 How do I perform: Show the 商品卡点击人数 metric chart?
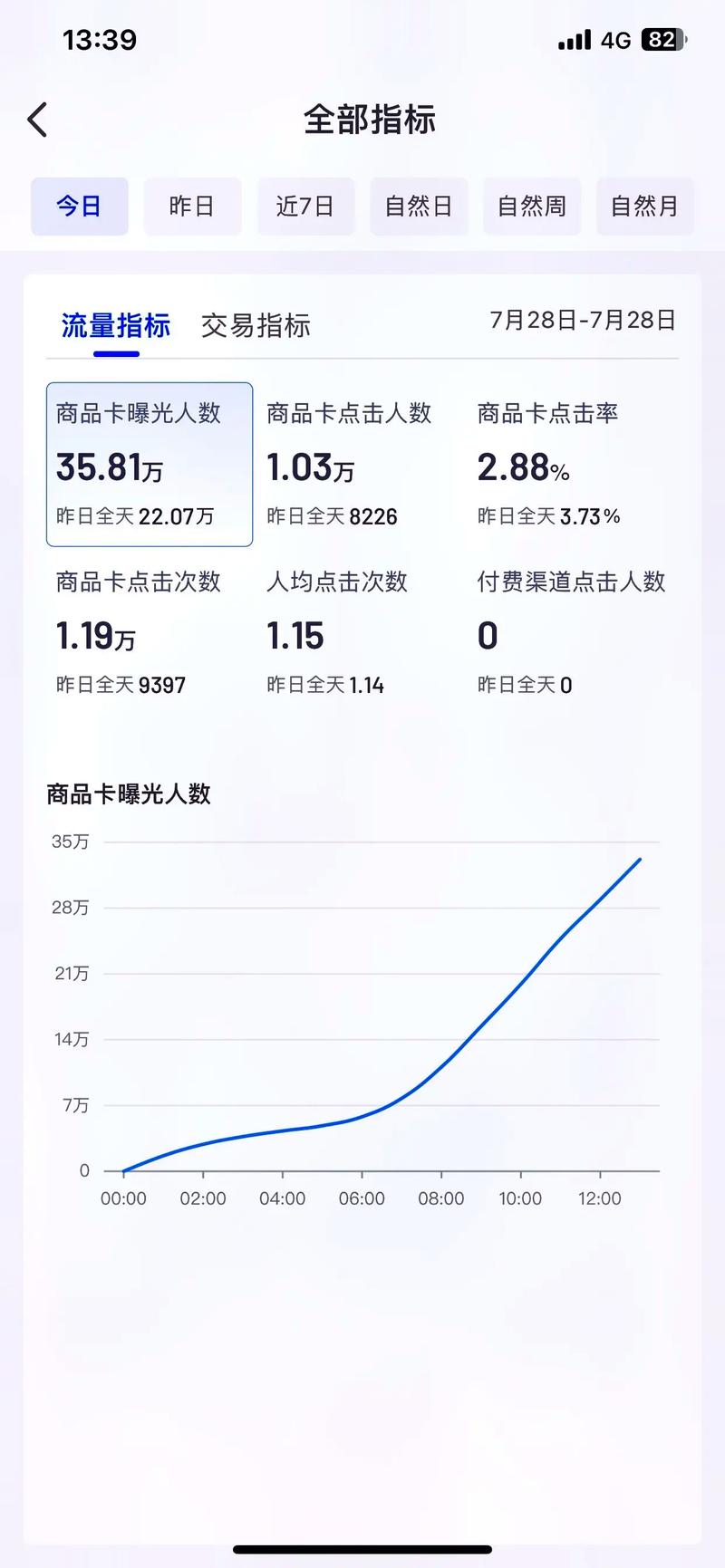(349, 465)
